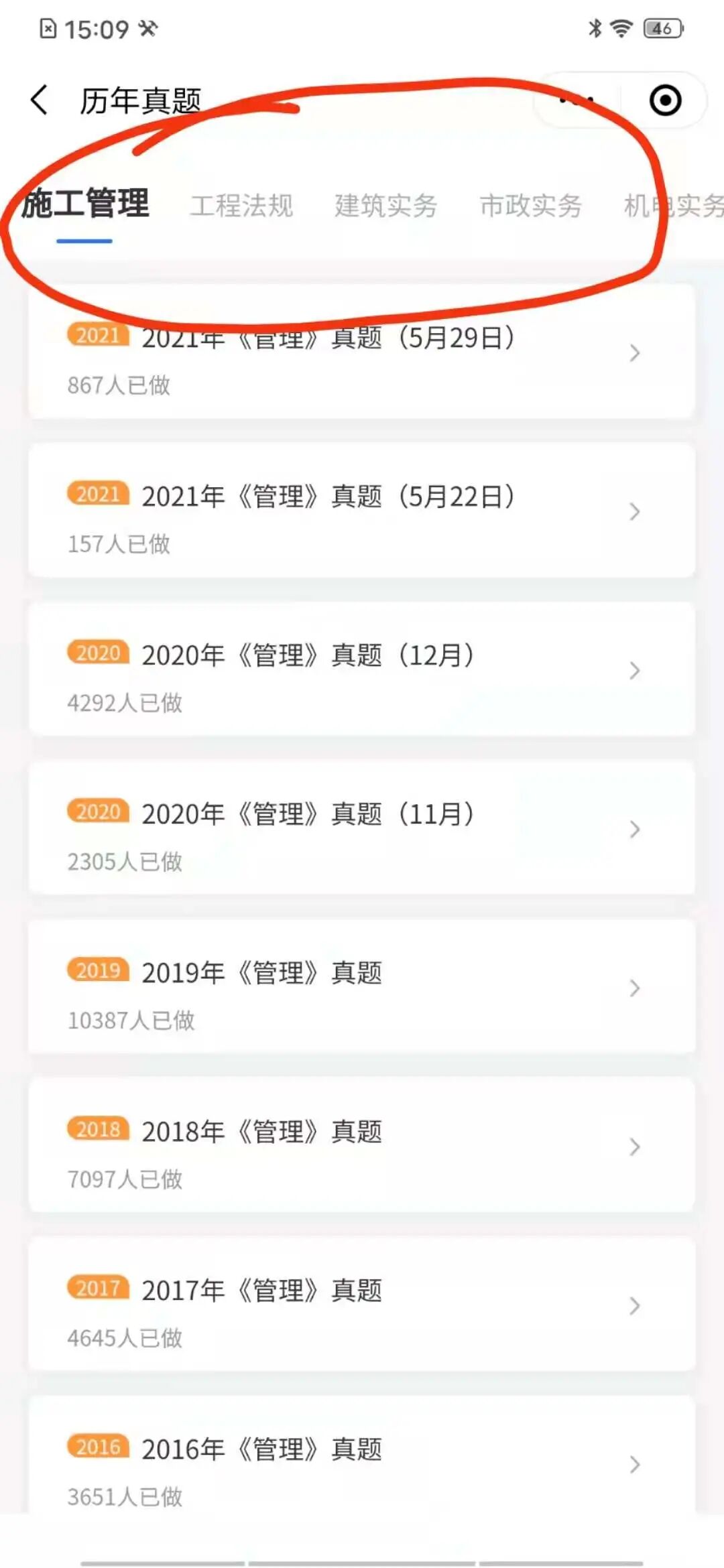Open 2021年《管理》真题（5月29日）
Viewport: 724px width, 1568px height.
361,352
